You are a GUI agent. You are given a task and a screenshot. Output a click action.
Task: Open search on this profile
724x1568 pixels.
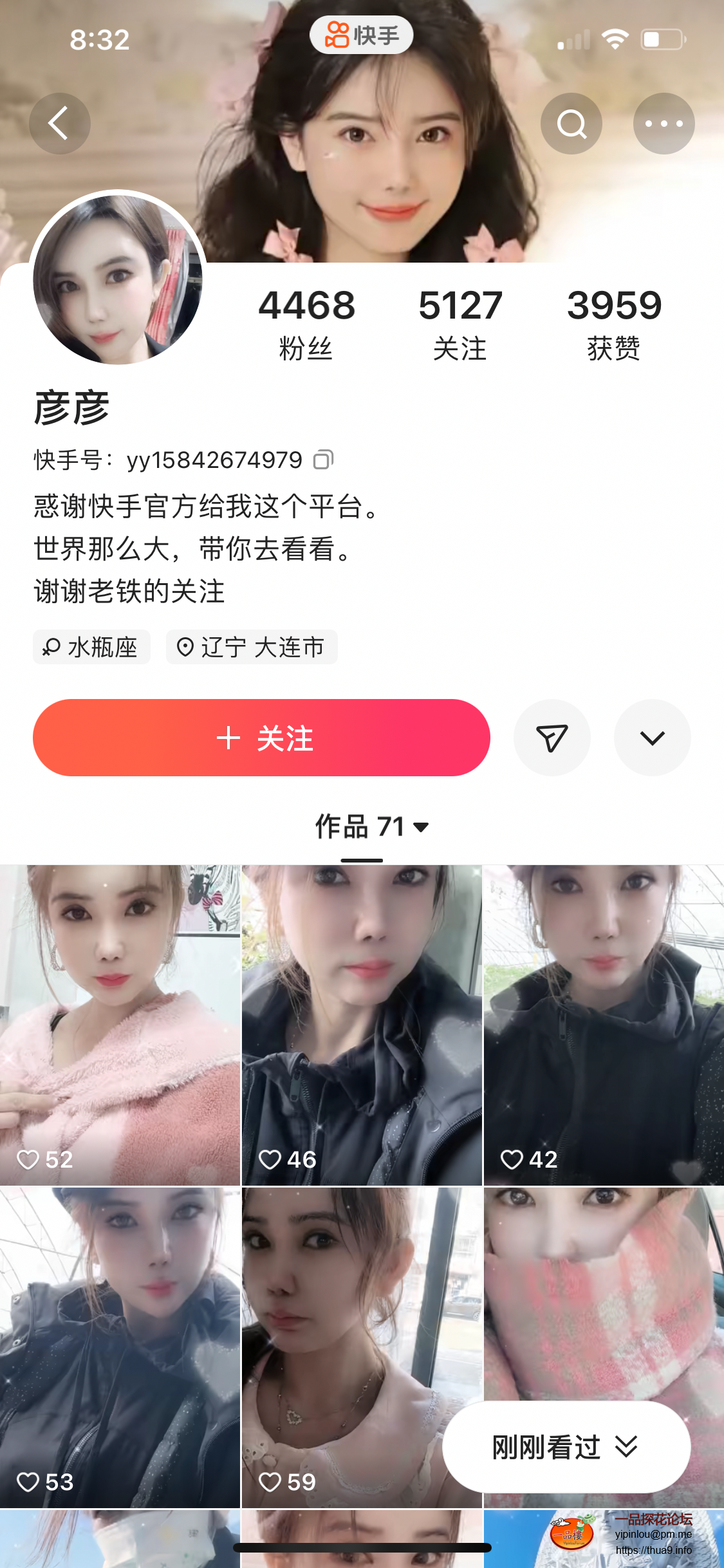(571, 124)
